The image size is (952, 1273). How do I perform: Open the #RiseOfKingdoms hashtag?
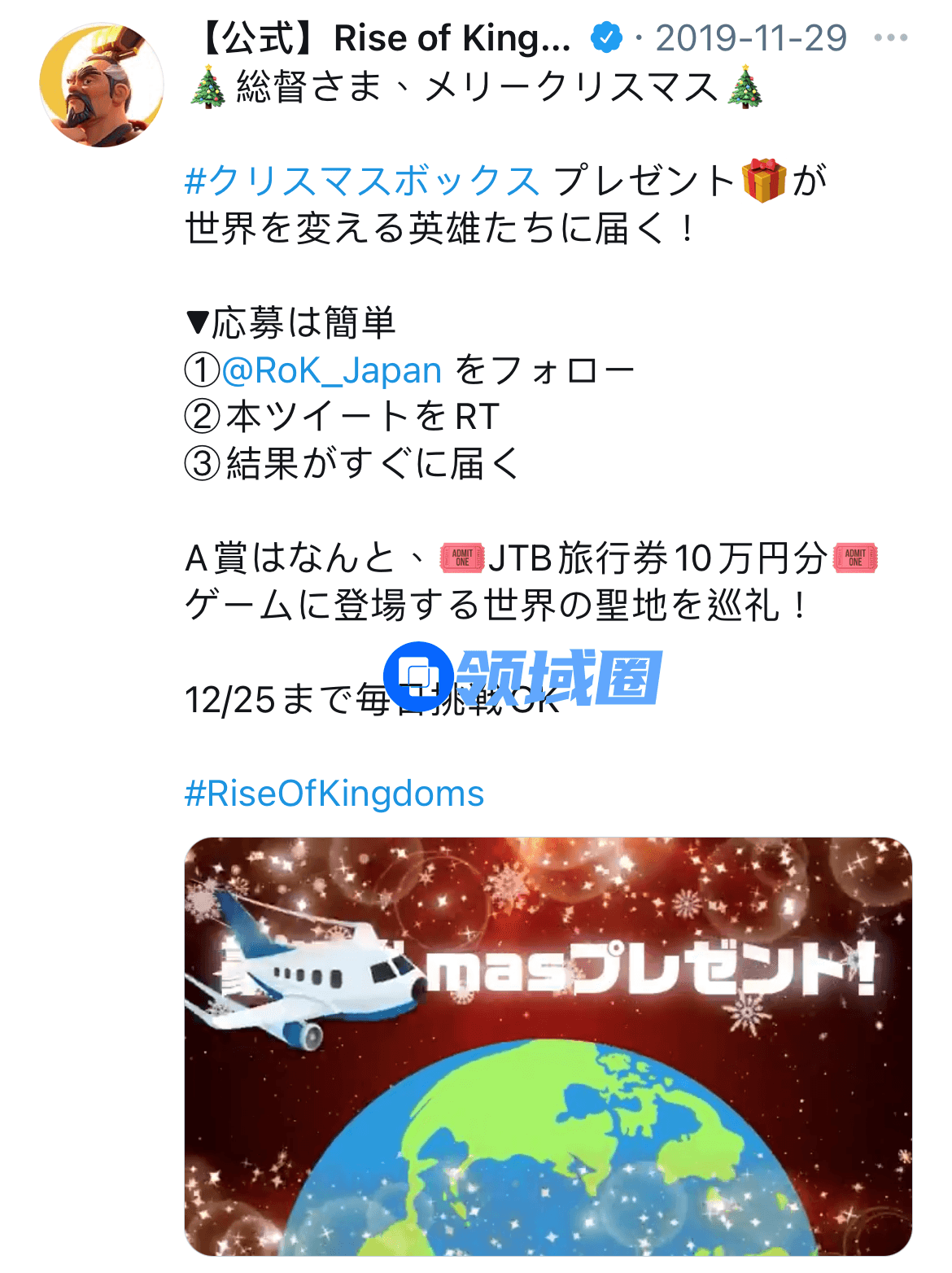334,794
